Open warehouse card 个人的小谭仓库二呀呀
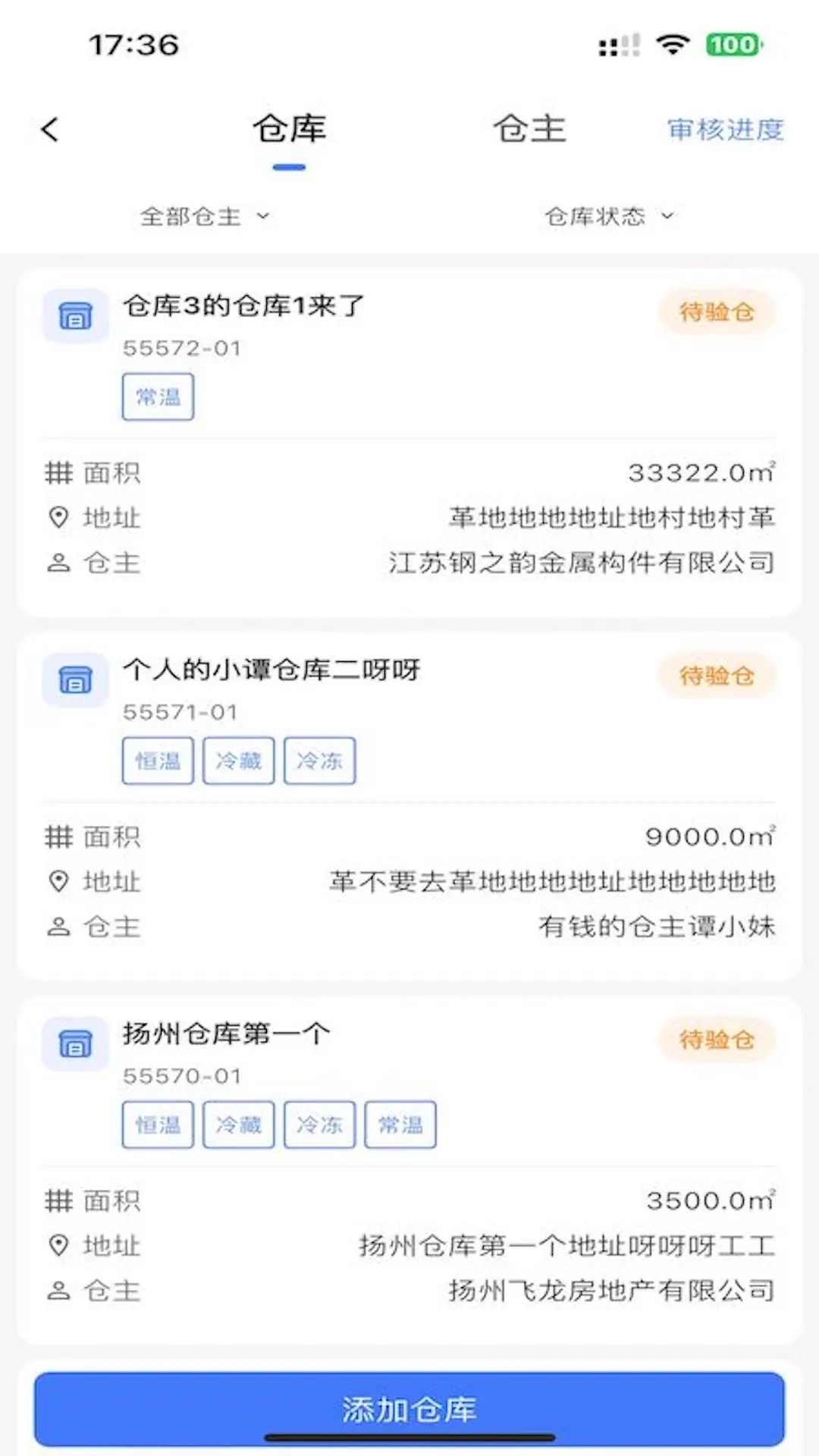The image size is (819, 1456). click(409, 806)
